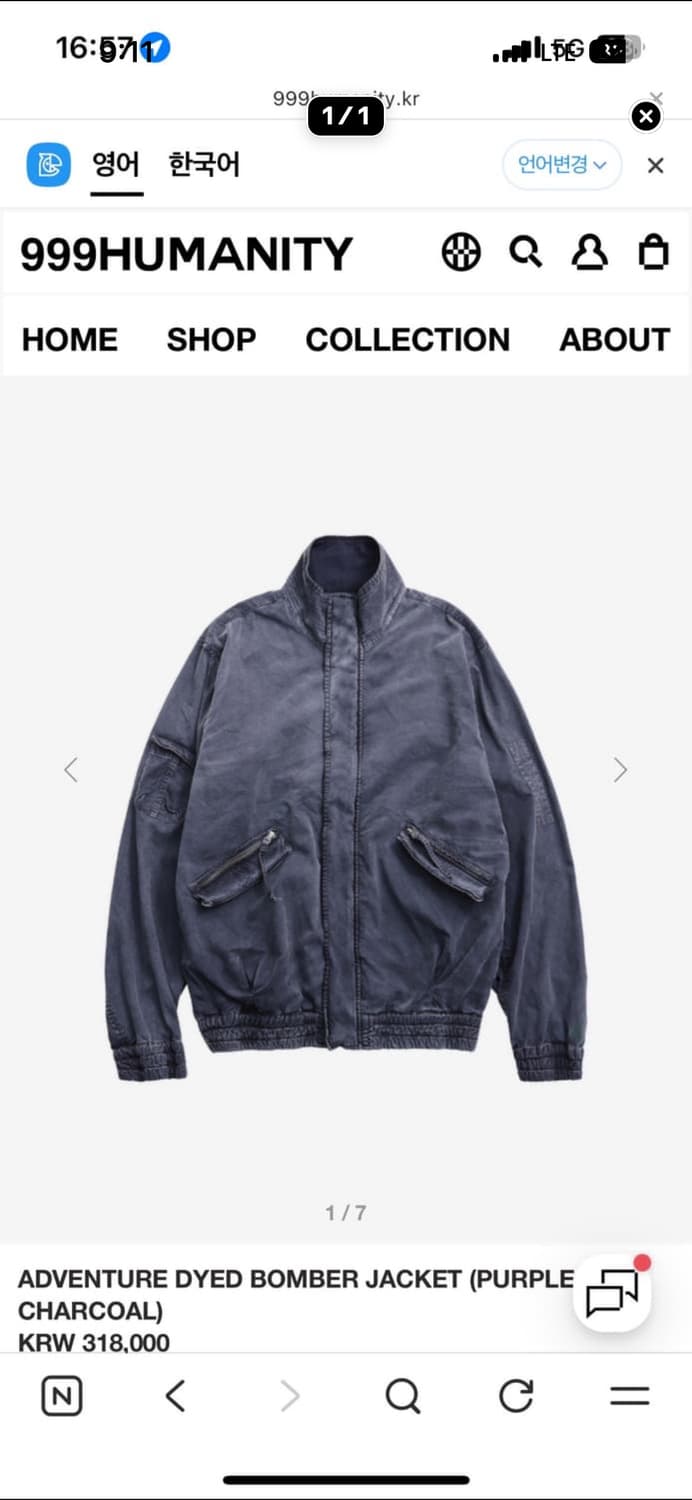Open the ABOUT menu
The image size is (692, 1500).
coord(614,340)
